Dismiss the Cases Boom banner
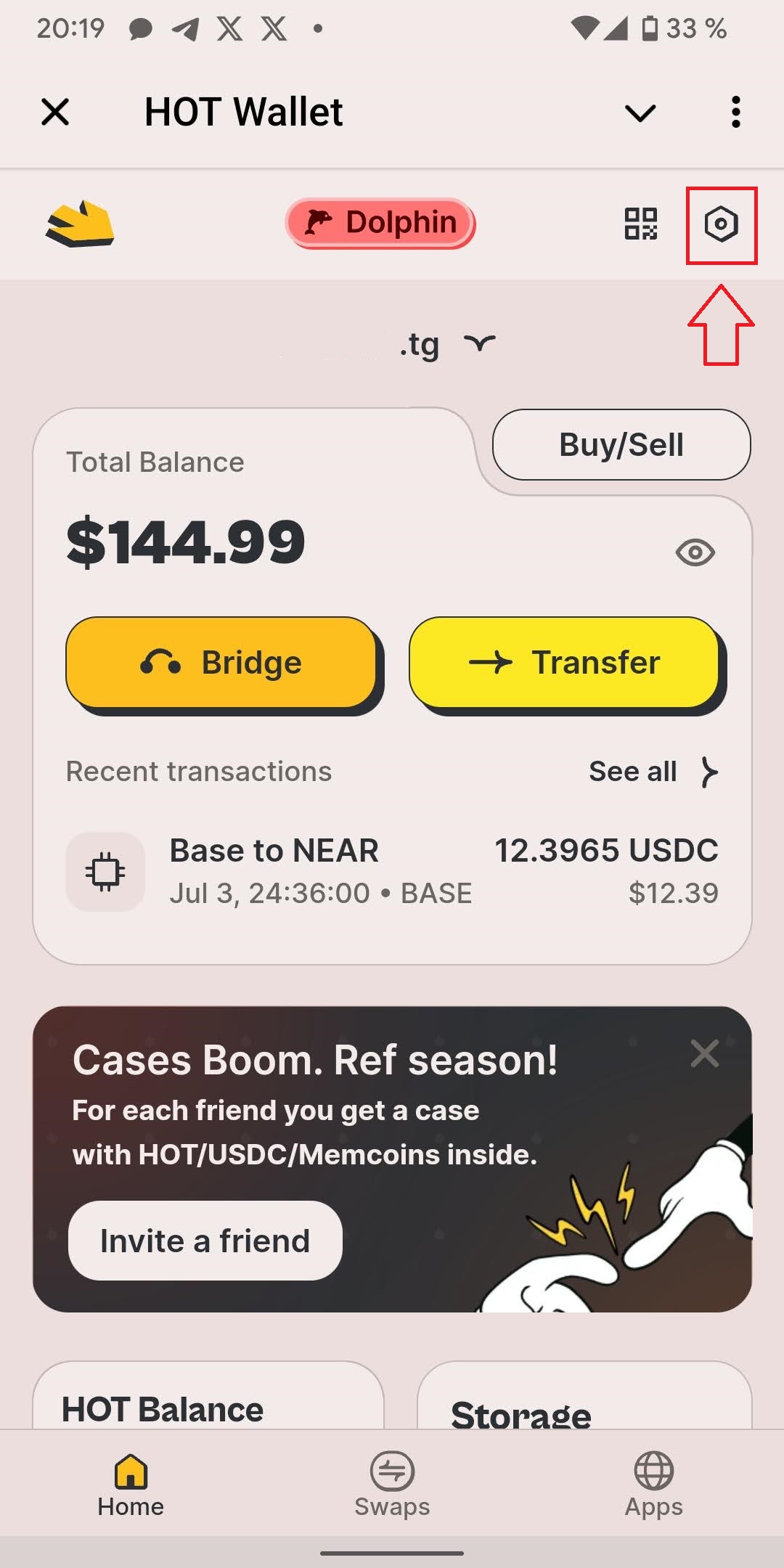The width and height of the screenshot is (784, 1568). 704,1053
